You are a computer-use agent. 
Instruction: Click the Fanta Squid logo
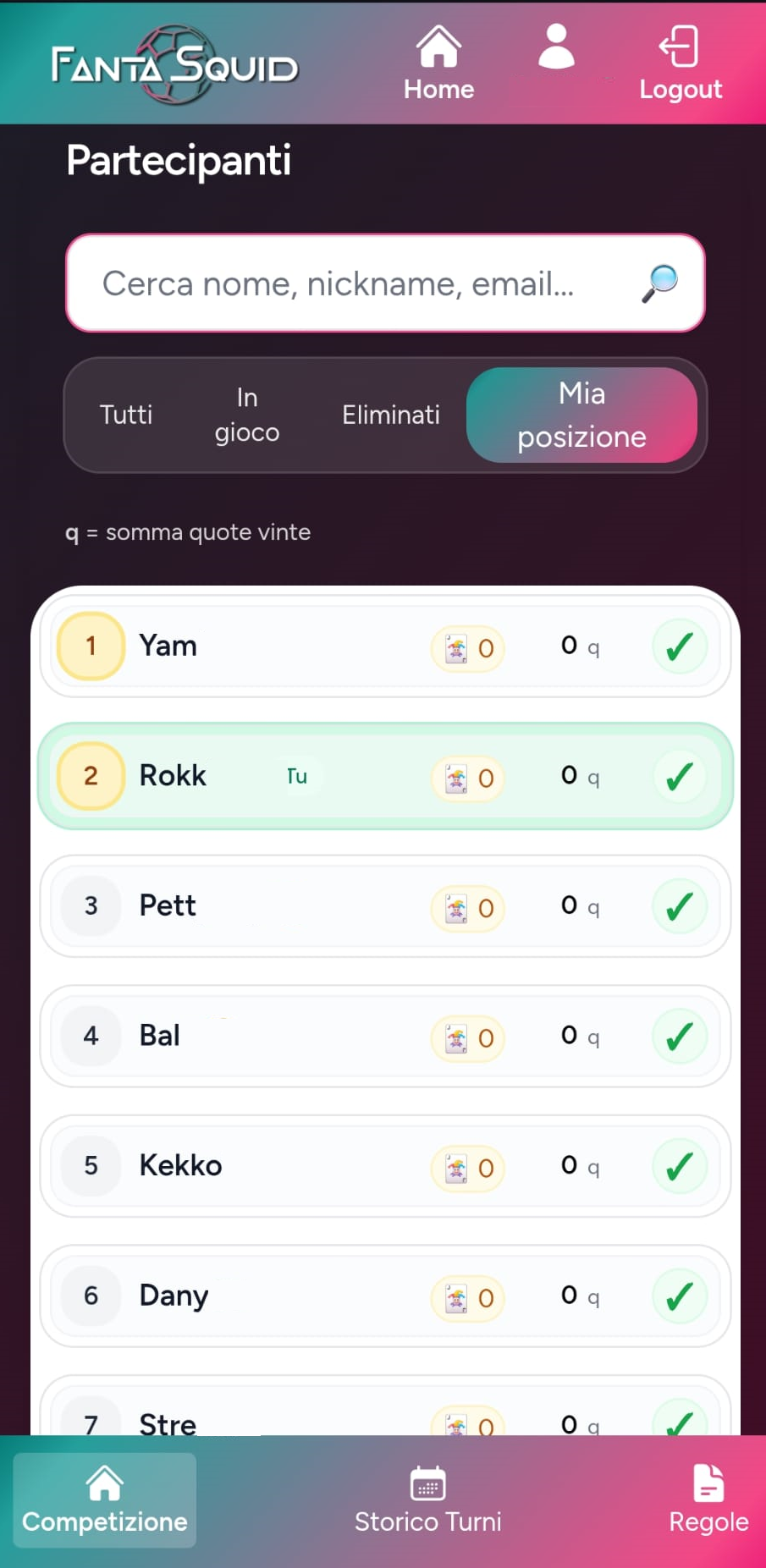pyautogui.click(x=174, y=64)
